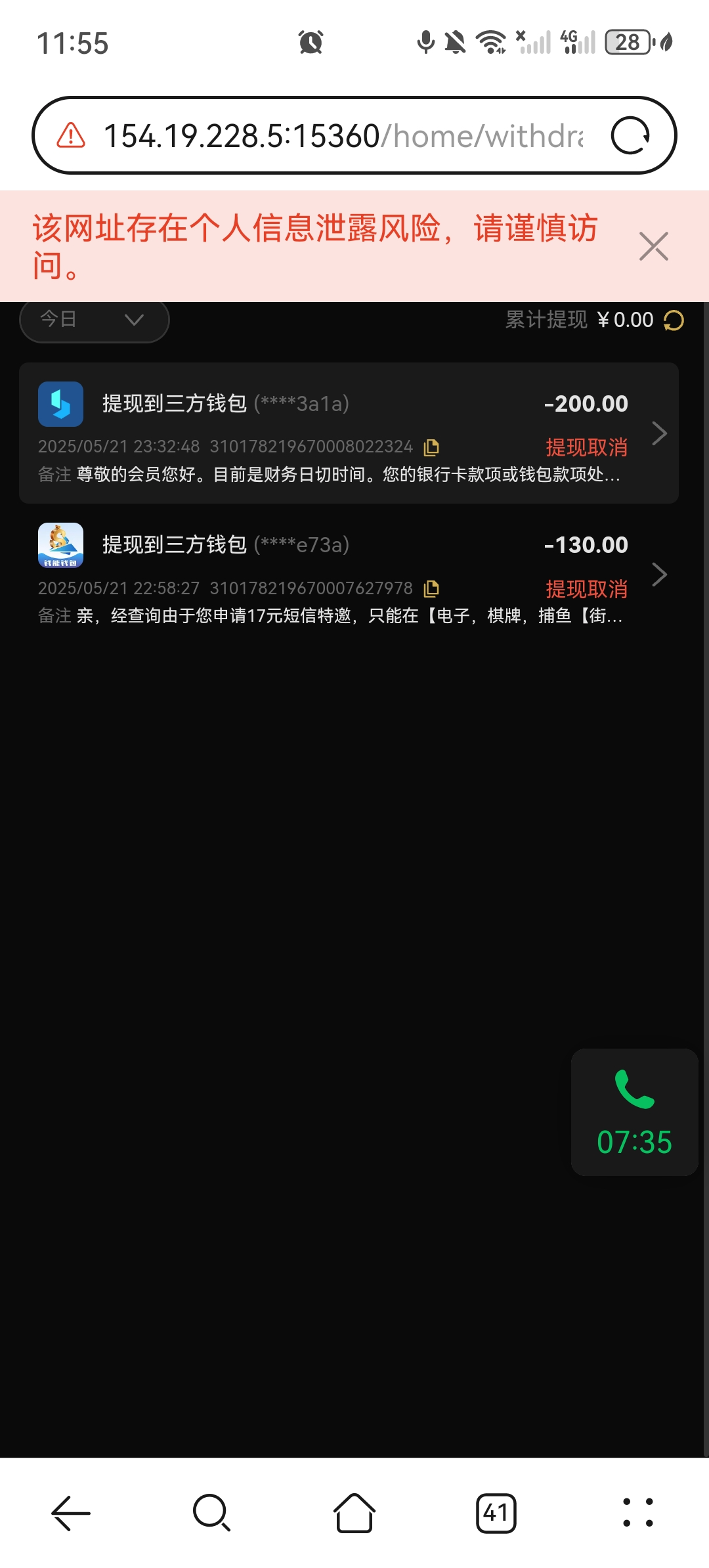Tap the ongoing call timer showing 07:35
The height and width of the screenshot is (1568, 709).
point(634,1143)
